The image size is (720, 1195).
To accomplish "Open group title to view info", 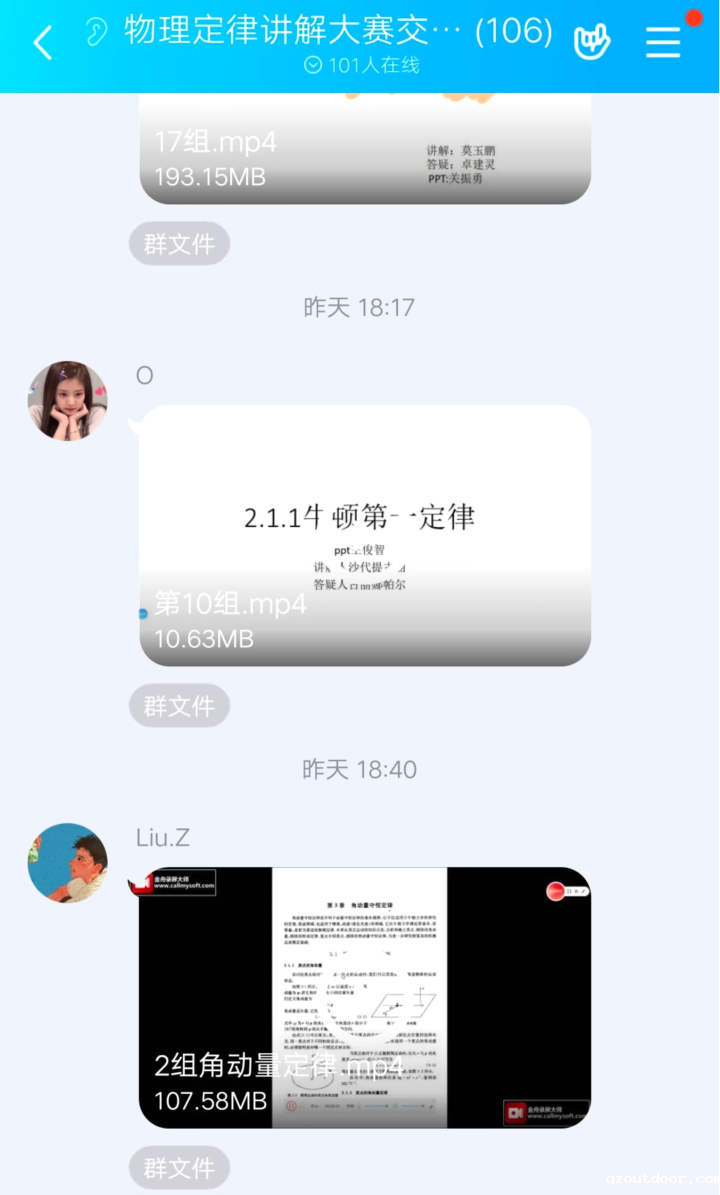I will [x=338, y=32].
